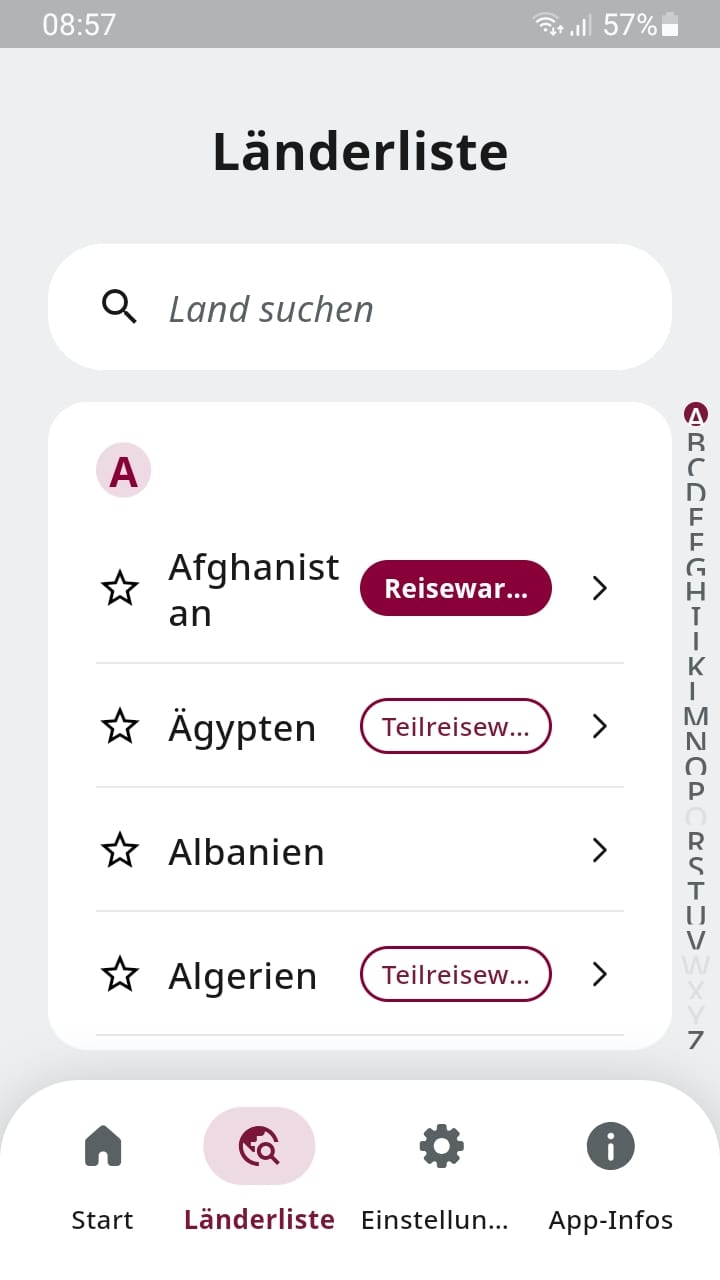Add Ägypten to favorites via its star
The width and height of the screenshot is (720, 1280).
120,727
